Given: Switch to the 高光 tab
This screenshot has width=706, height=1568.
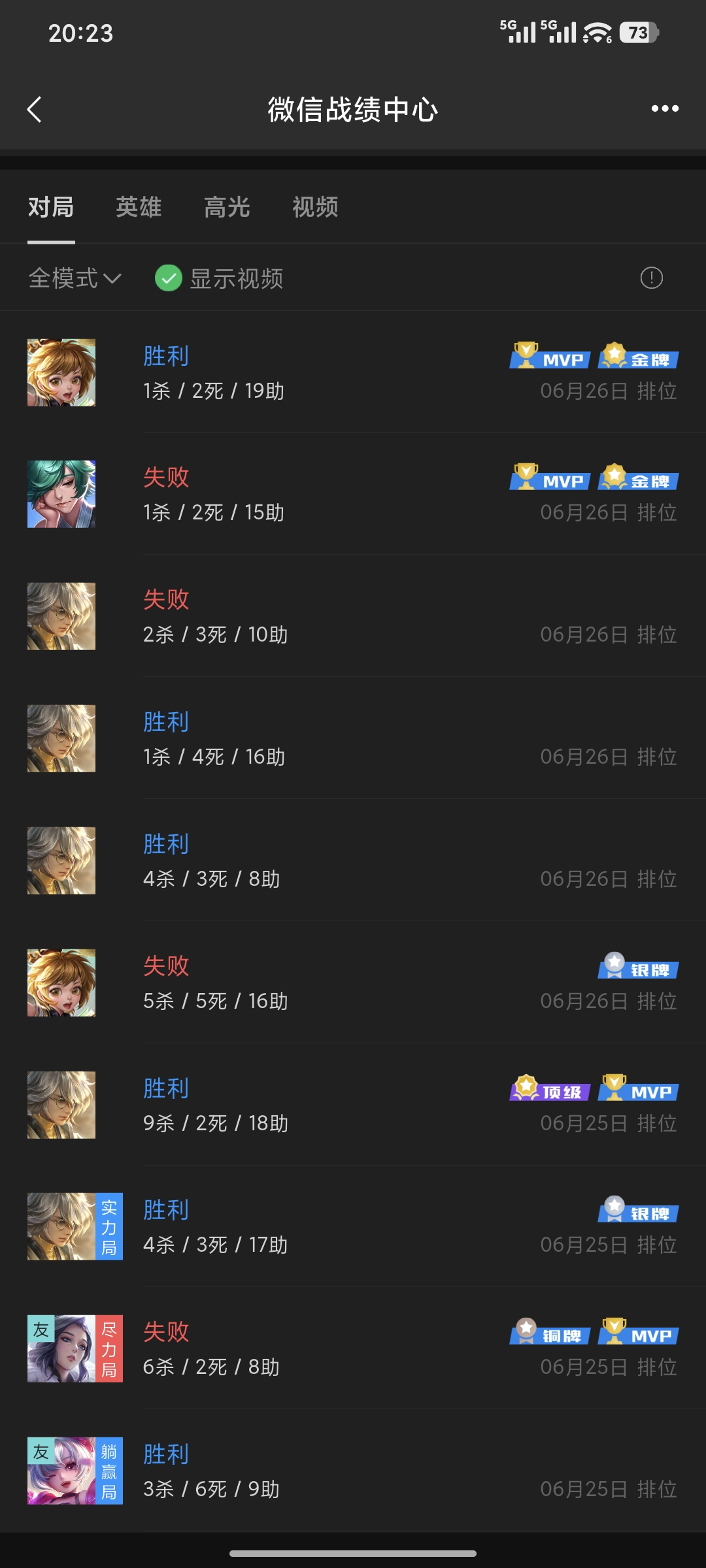Looking at the screenshot, I should coord(227,207).
